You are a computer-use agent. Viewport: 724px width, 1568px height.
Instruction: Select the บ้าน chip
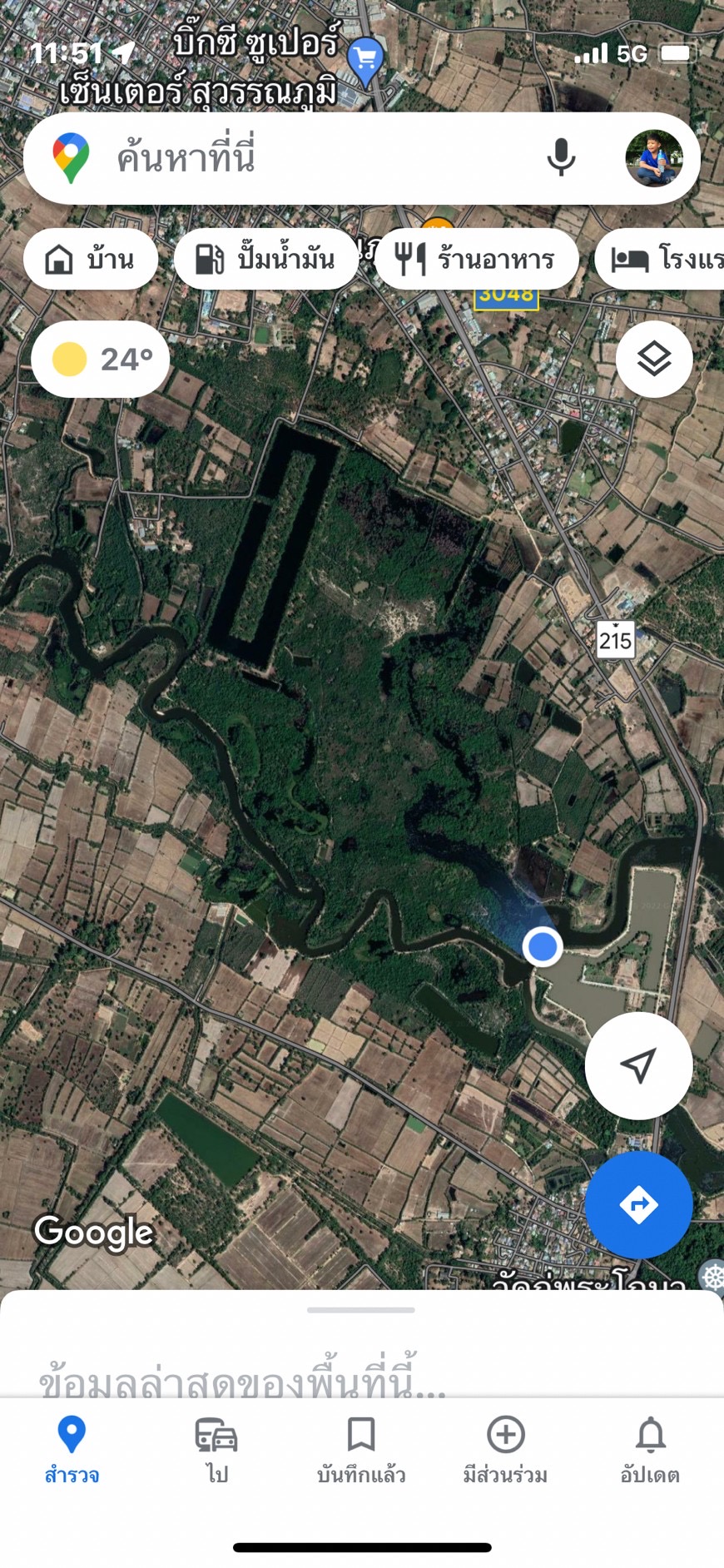tap(91, 259)
